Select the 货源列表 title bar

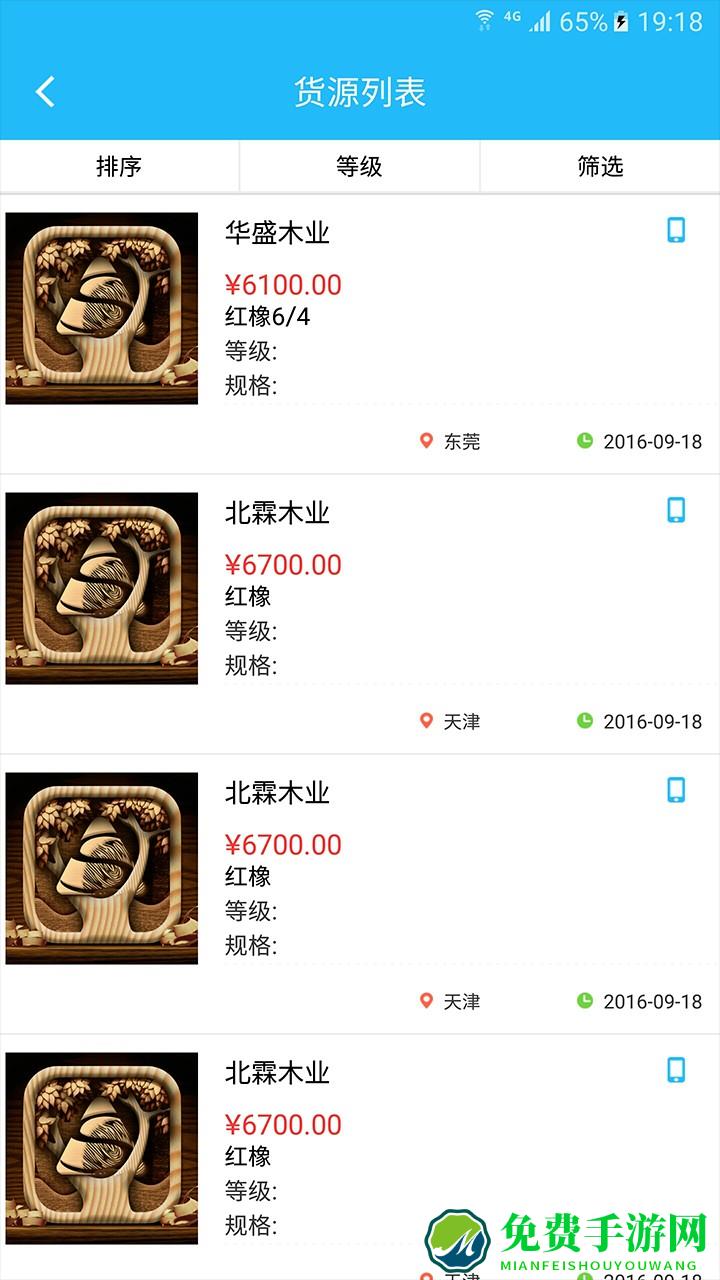click(360, 92)
